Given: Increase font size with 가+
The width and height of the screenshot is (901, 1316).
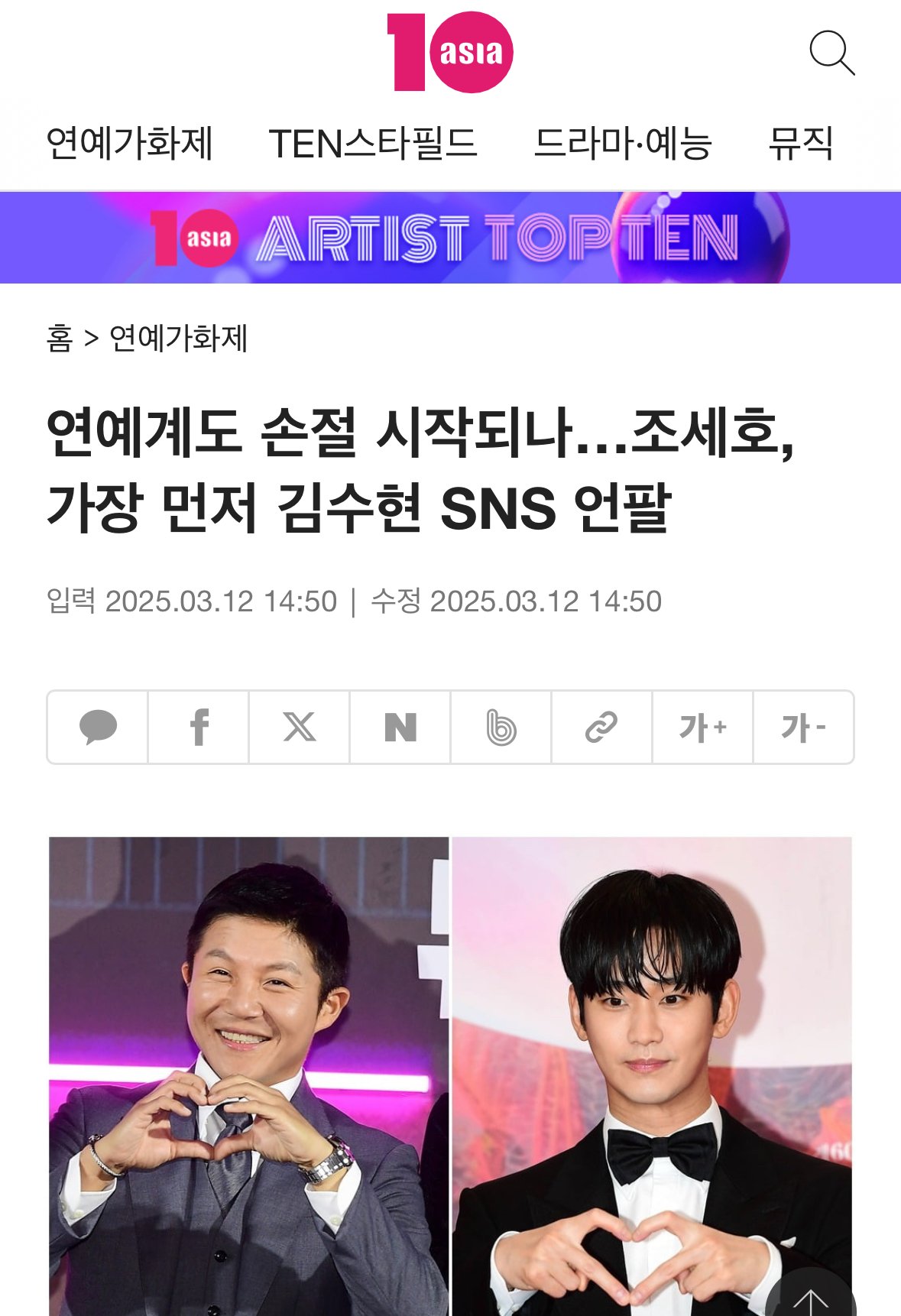Looking at the screenshot, I should tap(702, 727).
